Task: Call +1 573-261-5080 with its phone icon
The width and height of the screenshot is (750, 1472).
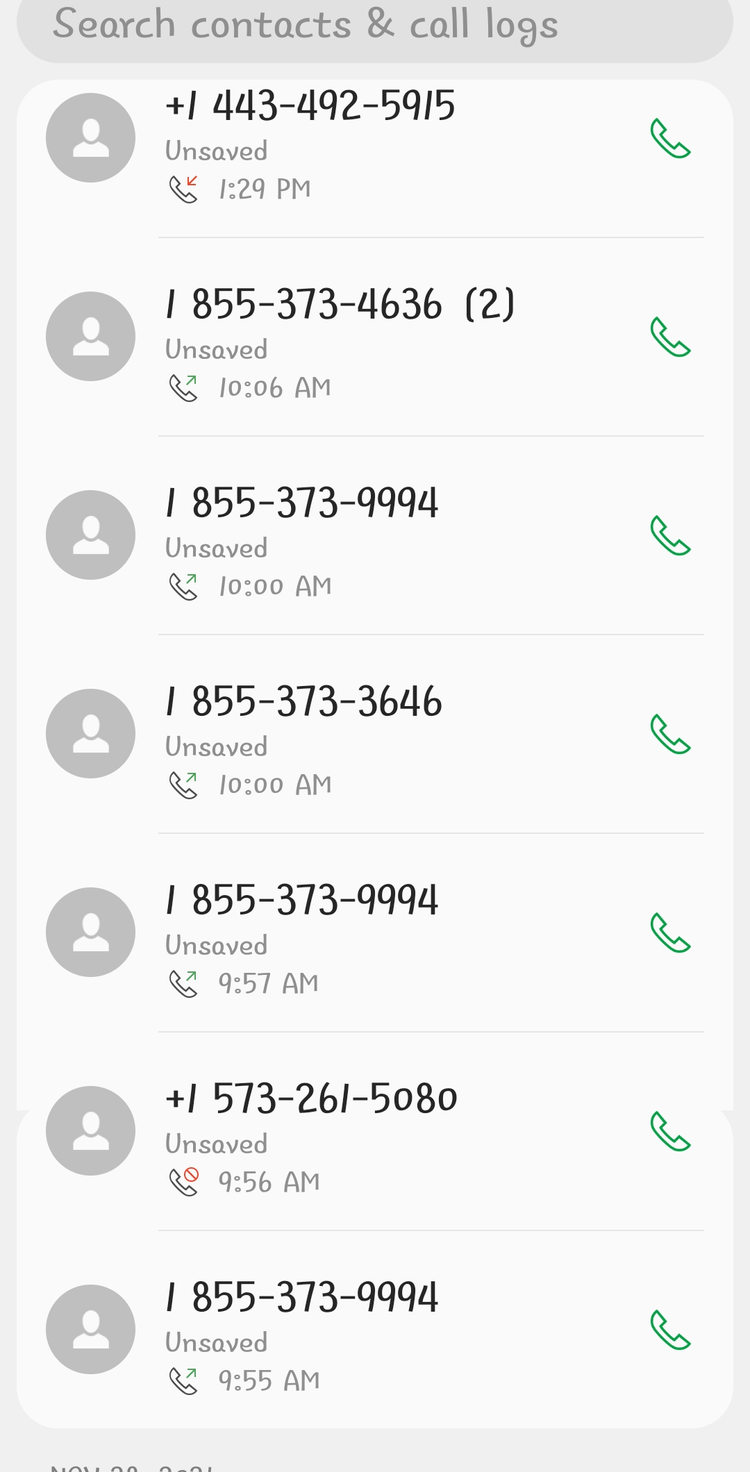Action: click(x=670, y=1131)
